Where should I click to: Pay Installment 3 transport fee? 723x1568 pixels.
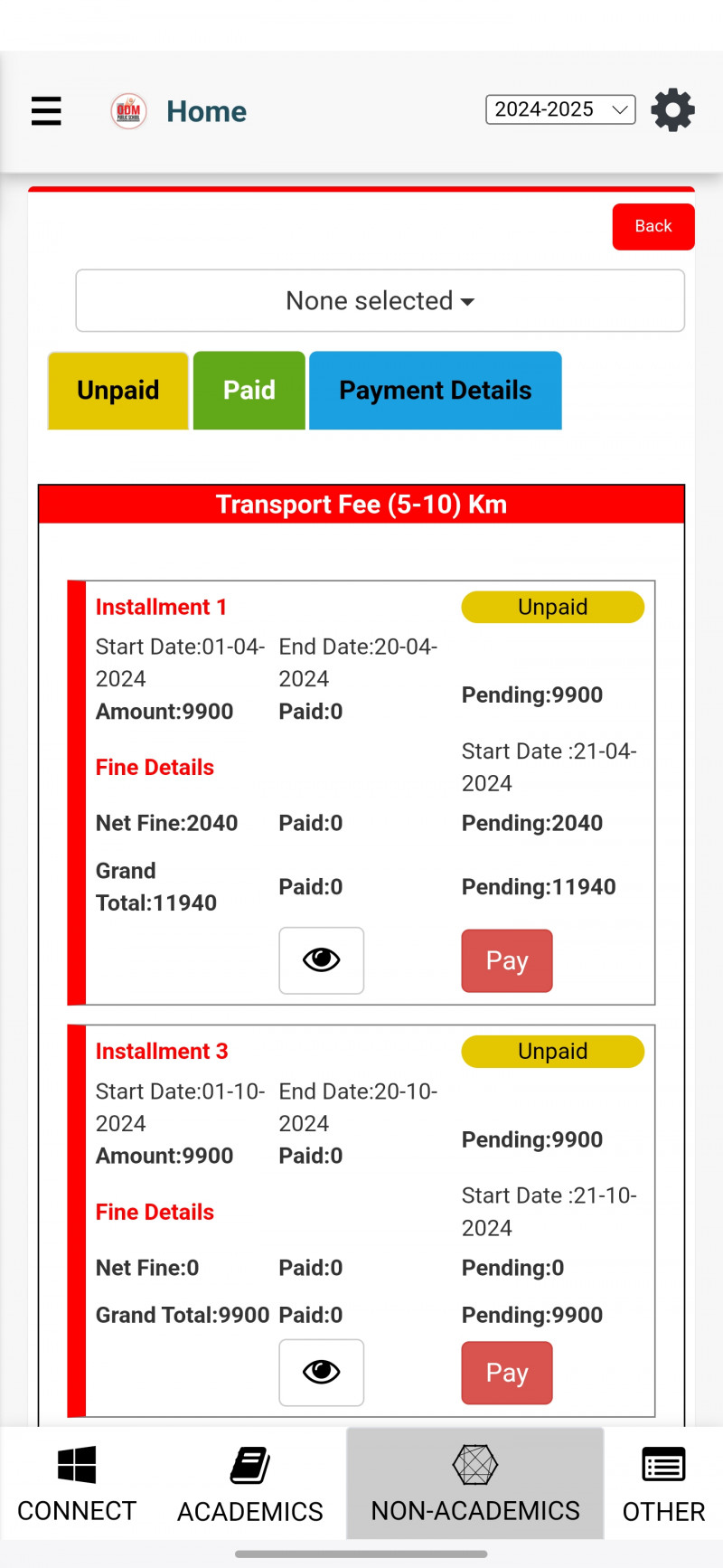tap(506, 1373)
